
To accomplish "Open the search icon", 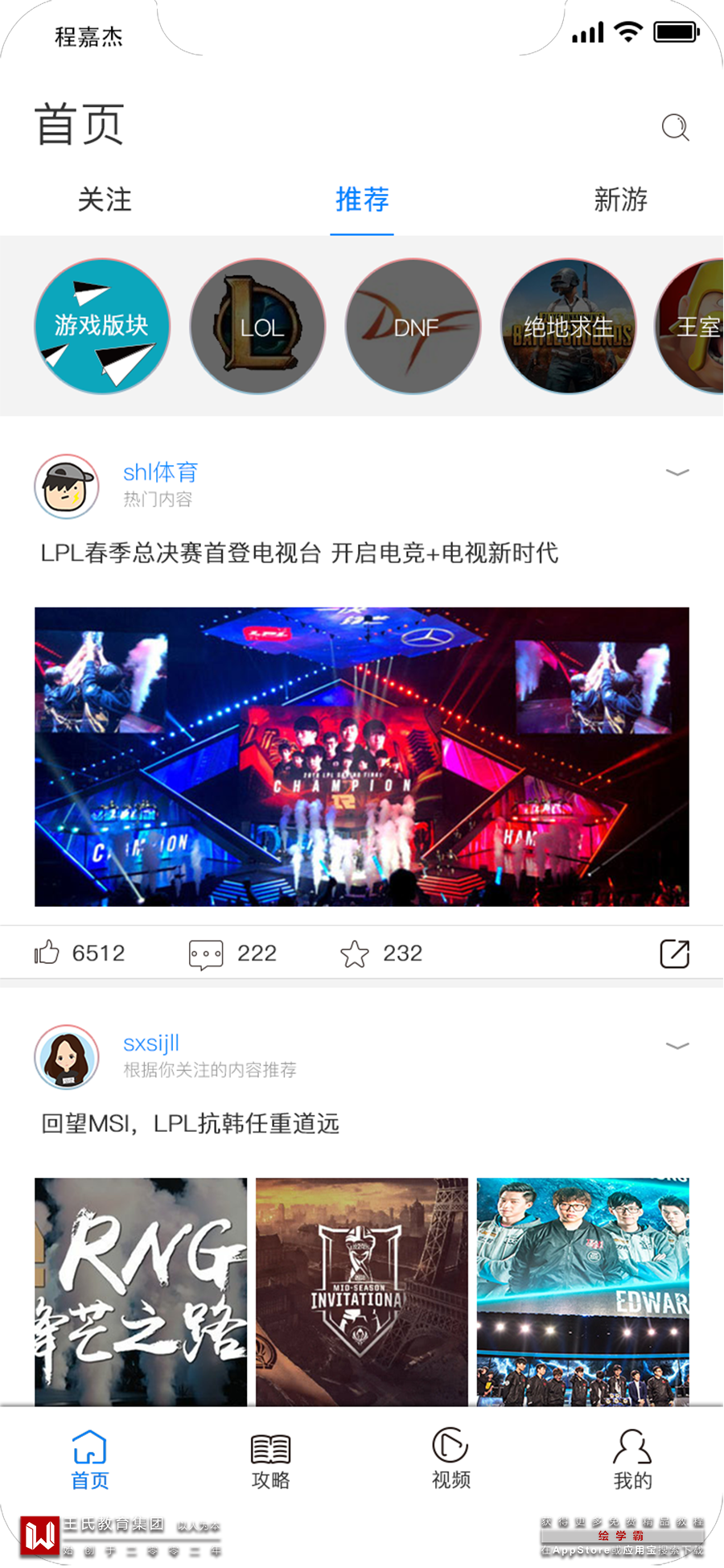I will (675, 127).
